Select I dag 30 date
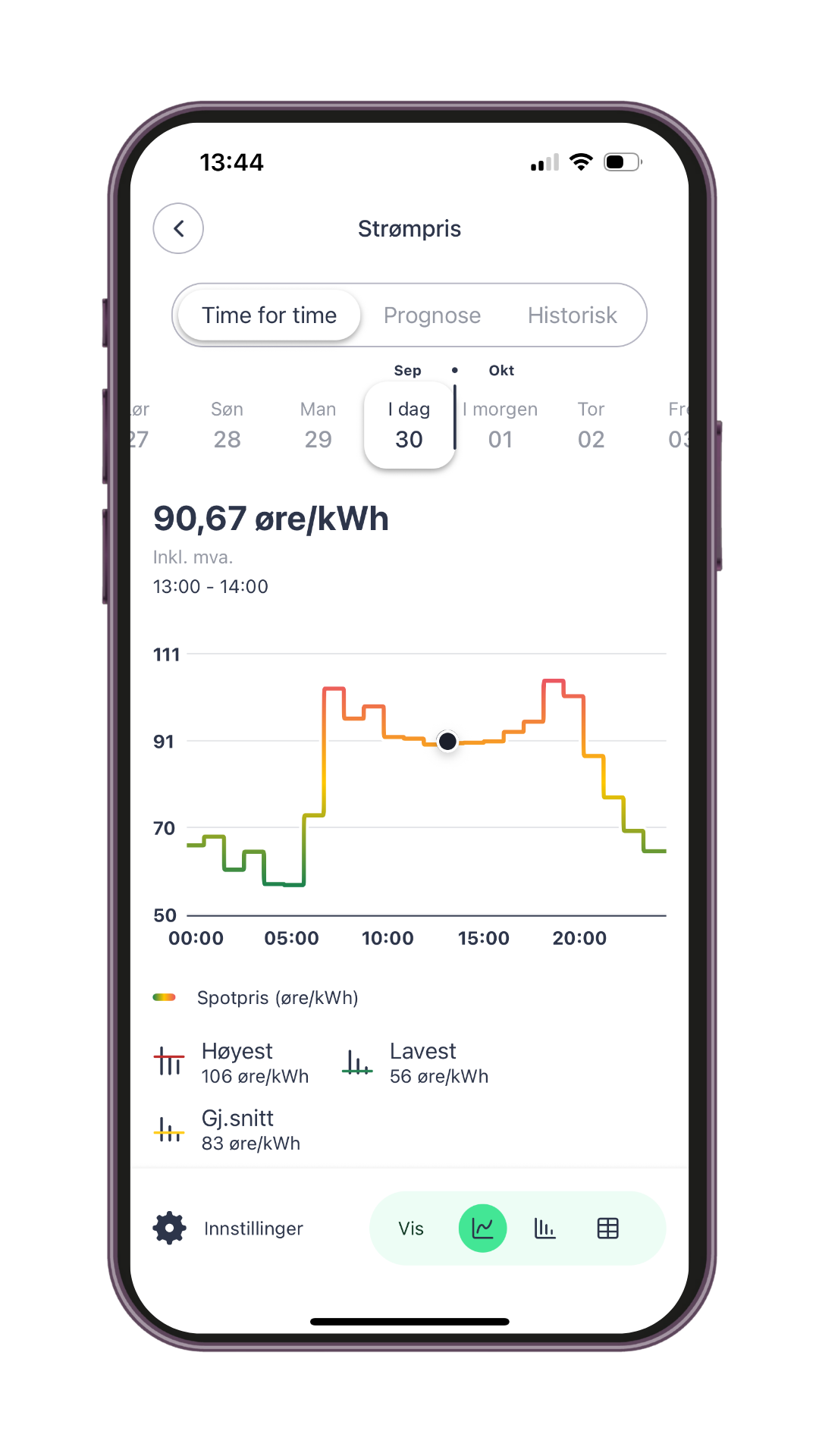Screen dimensions: 819x1456 coord(409,425)
